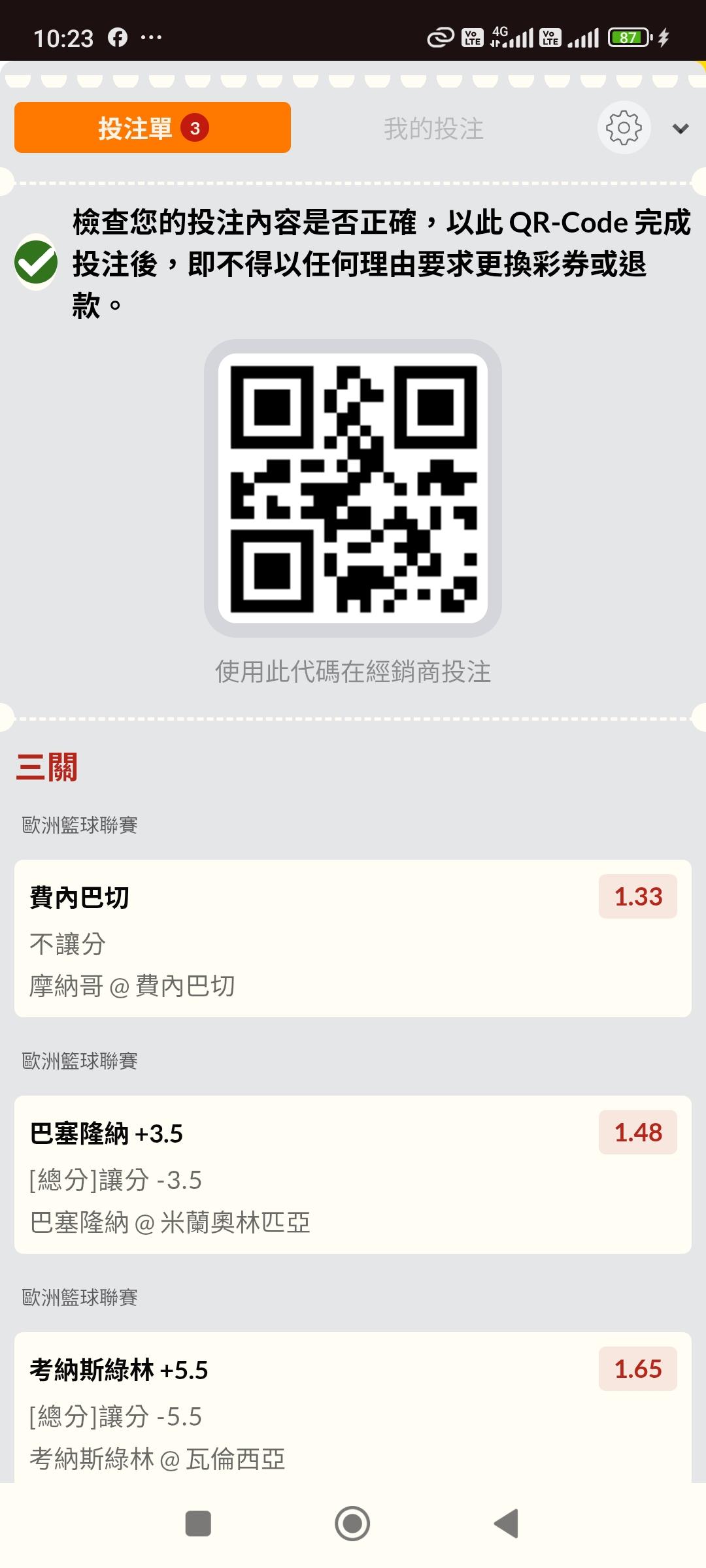706x1568 pixels.
Task: Switch to the 投注單 tab
Action: coord(152,128)
